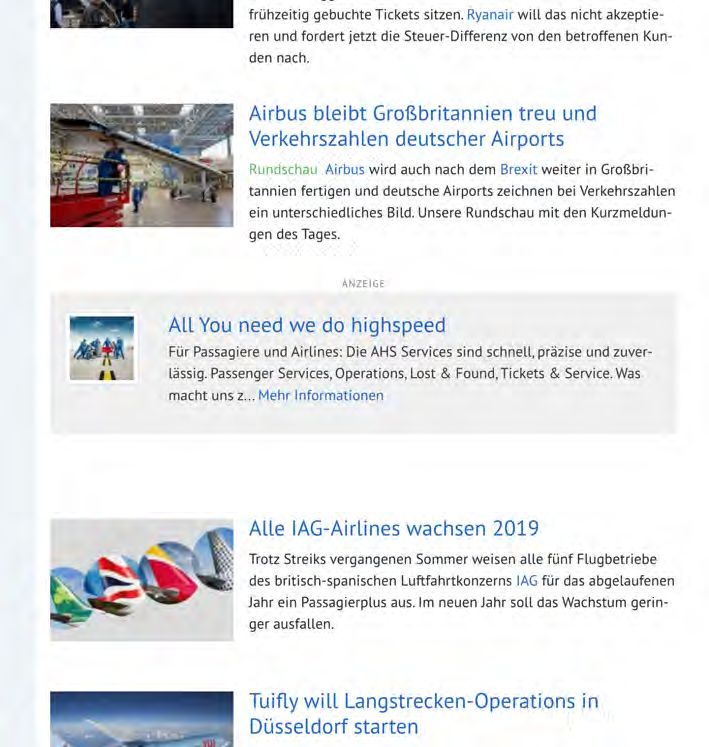Read the Alle IAG-Airlines wachsen 2019 article
Viewport: 709px width, 747px height.
click(393, 528)
